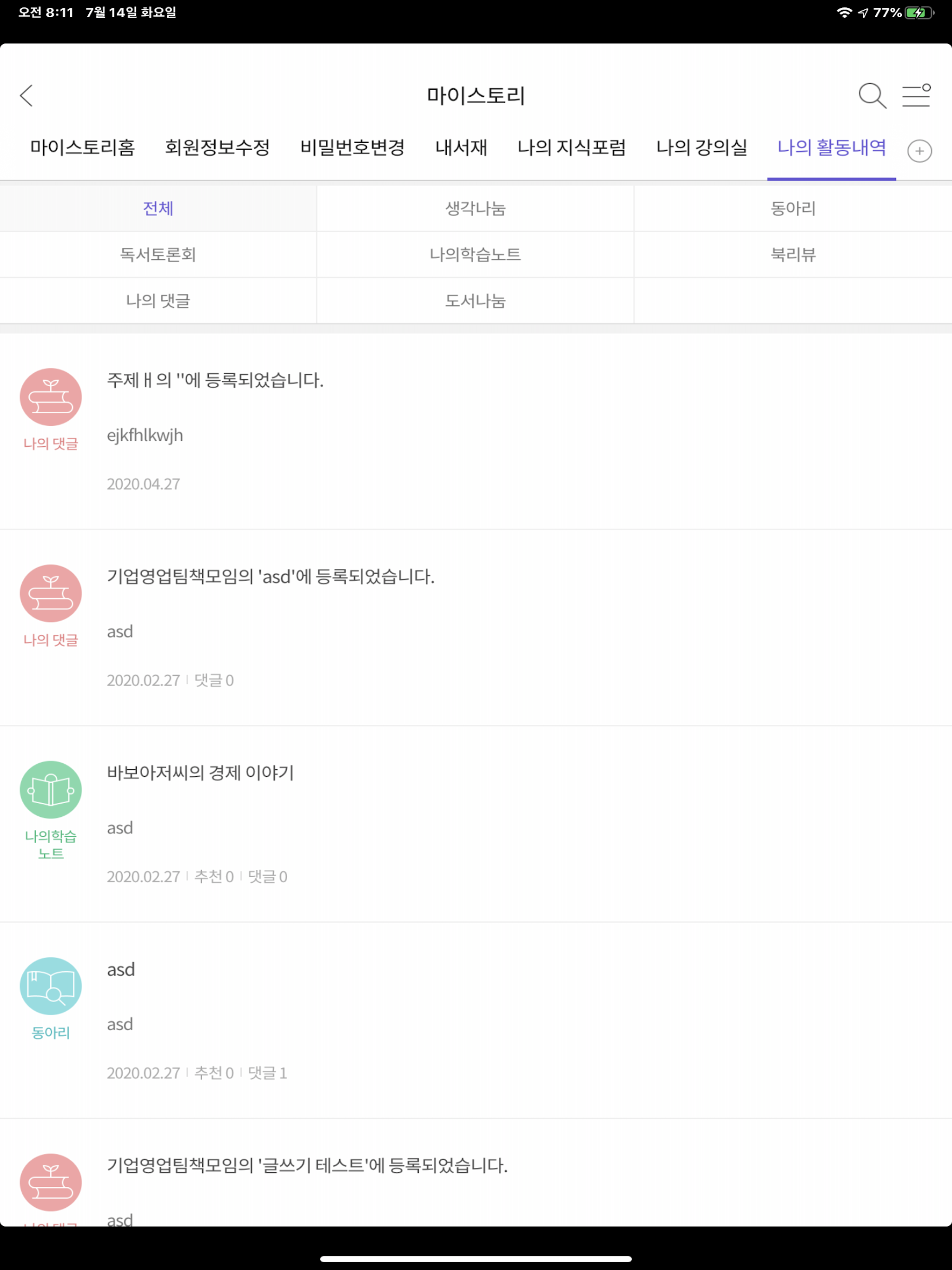Viewport: 952px width, 1270px height.
Task: Select the 북리뷰 filter
Action: 793,254
